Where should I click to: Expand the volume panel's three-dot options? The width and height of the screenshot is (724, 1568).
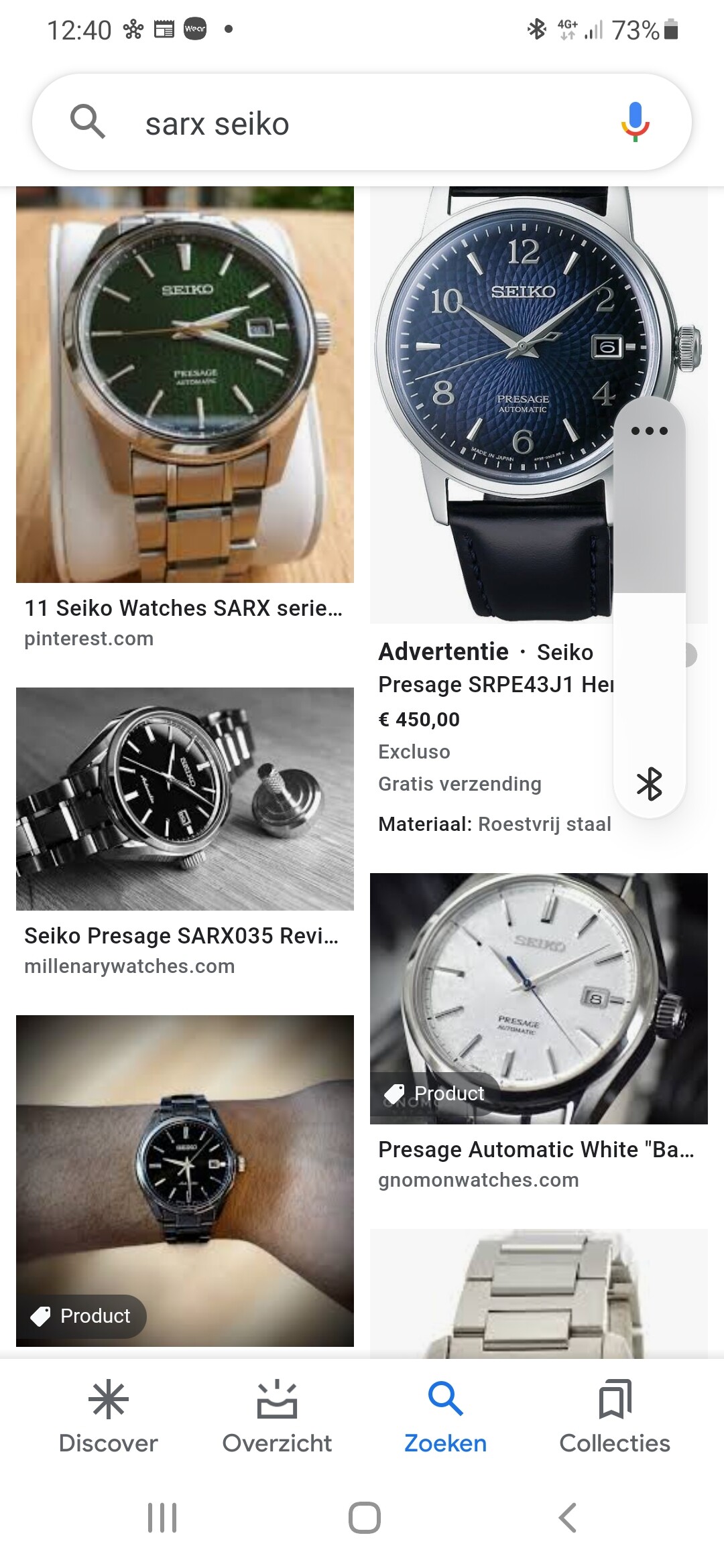(x=649, y=431)
